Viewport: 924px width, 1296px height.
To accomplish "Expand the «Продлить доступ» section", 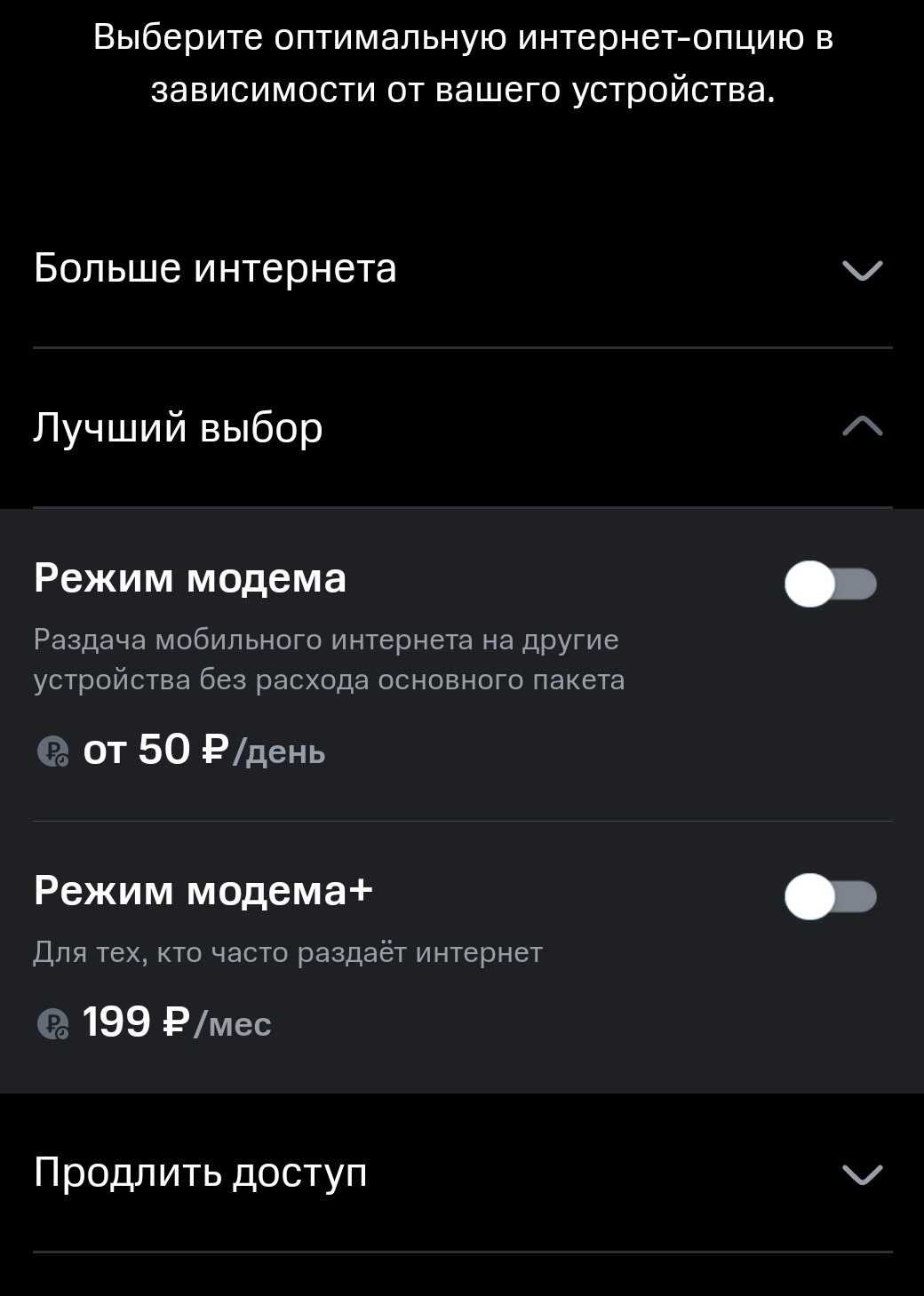I will (x=861, y=1174).
